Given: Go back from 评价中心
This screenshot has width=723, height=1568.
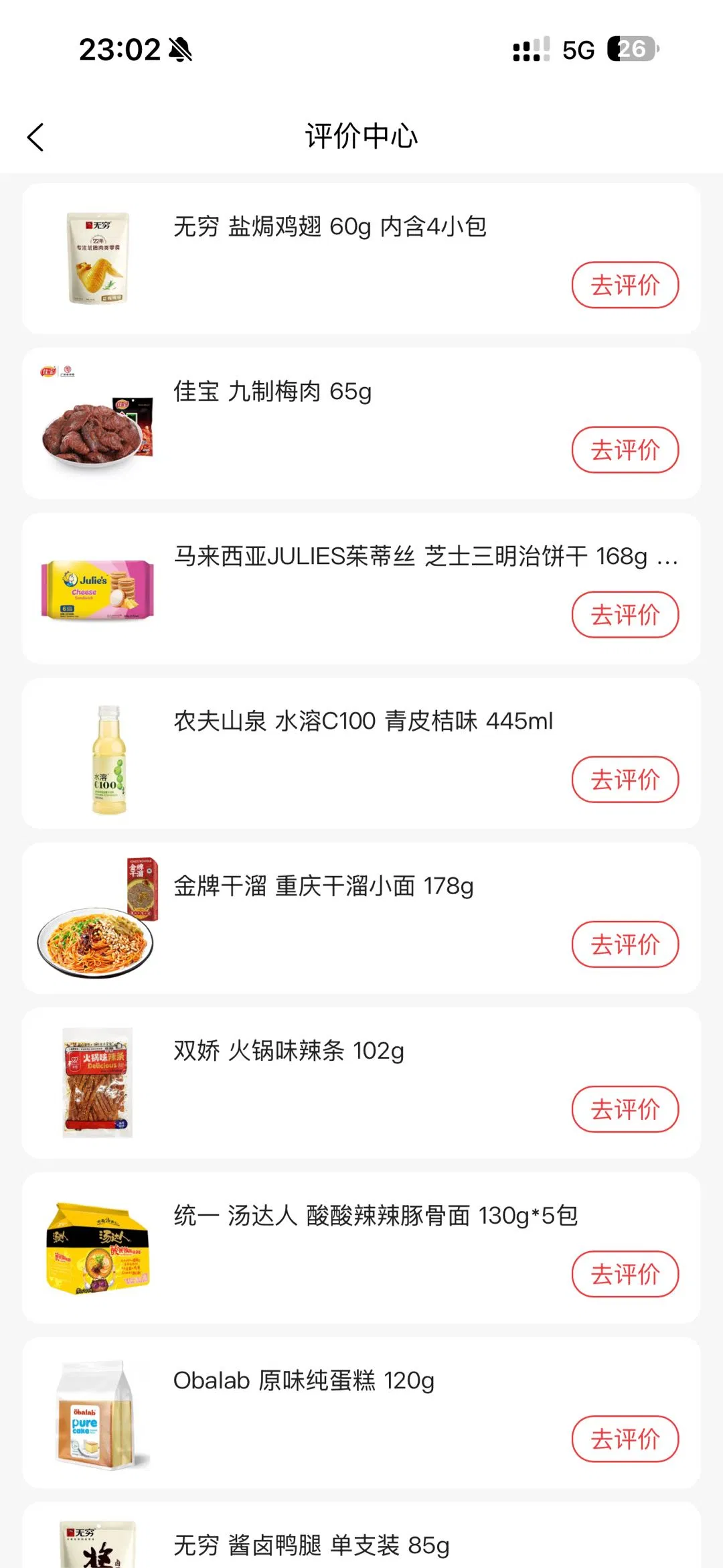Looking at the screenshot, I should coord(36,137).
